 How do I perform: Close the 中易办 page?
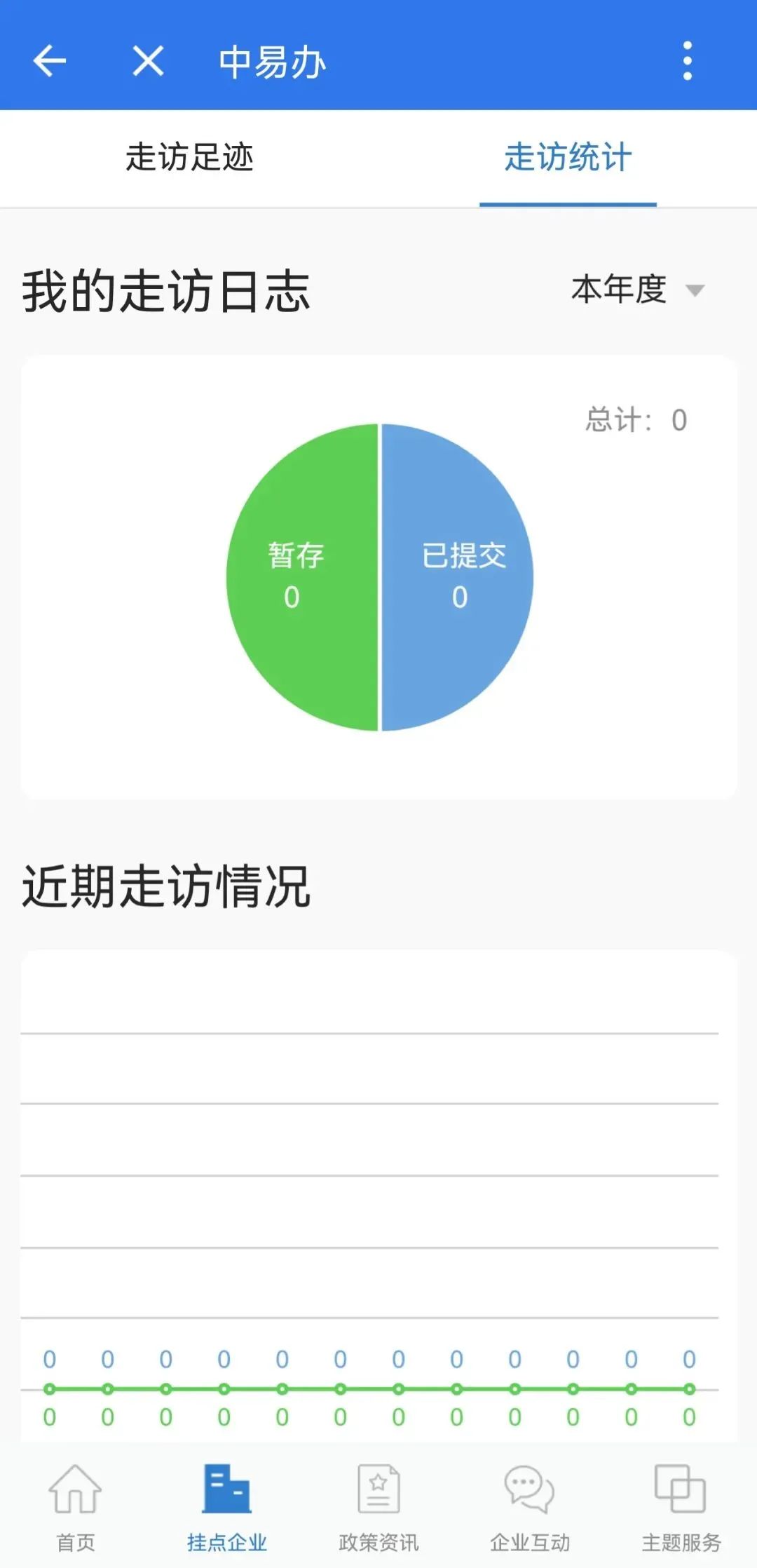pyautogui.click(x=148, y=61)
